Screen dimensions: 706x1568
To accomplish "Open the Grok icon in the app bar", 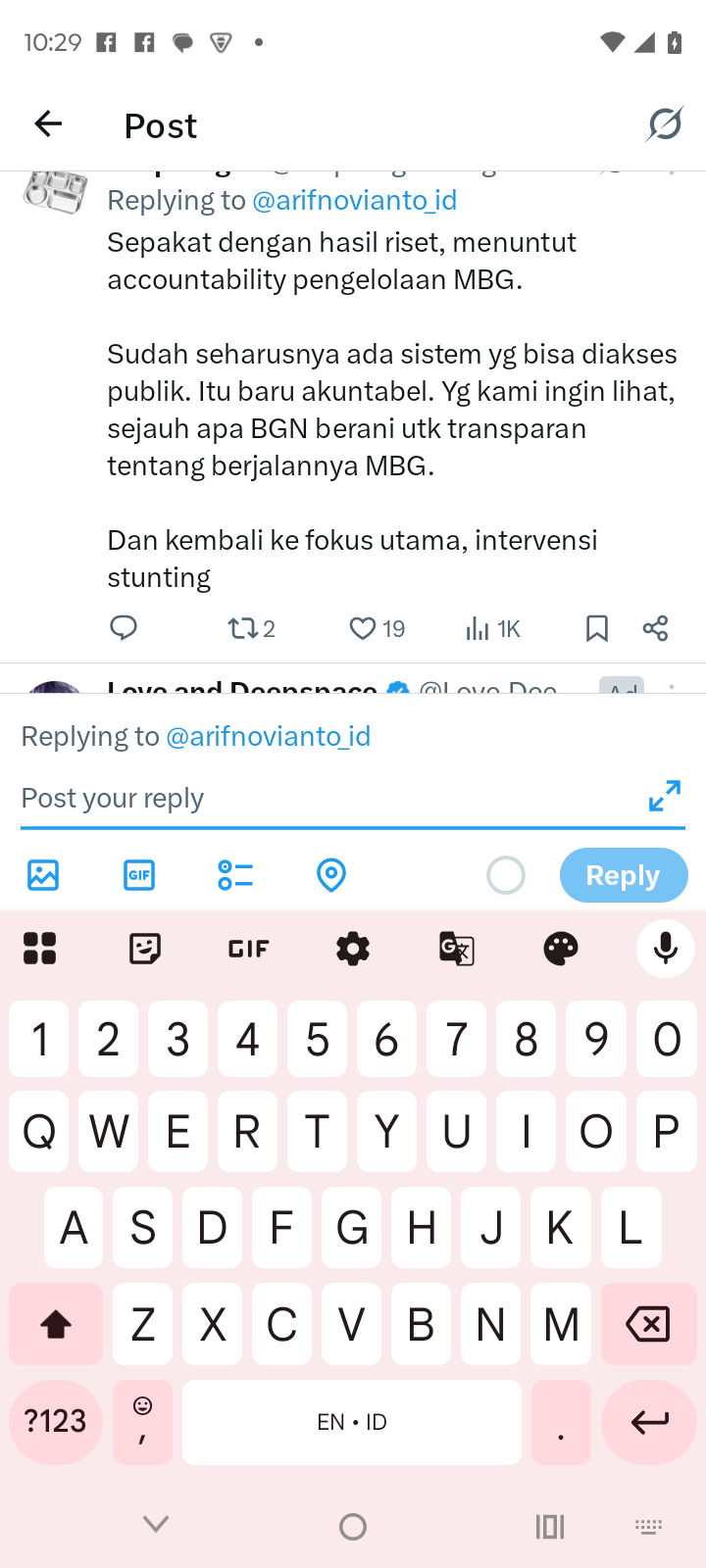I will click(x=664, y=124).
